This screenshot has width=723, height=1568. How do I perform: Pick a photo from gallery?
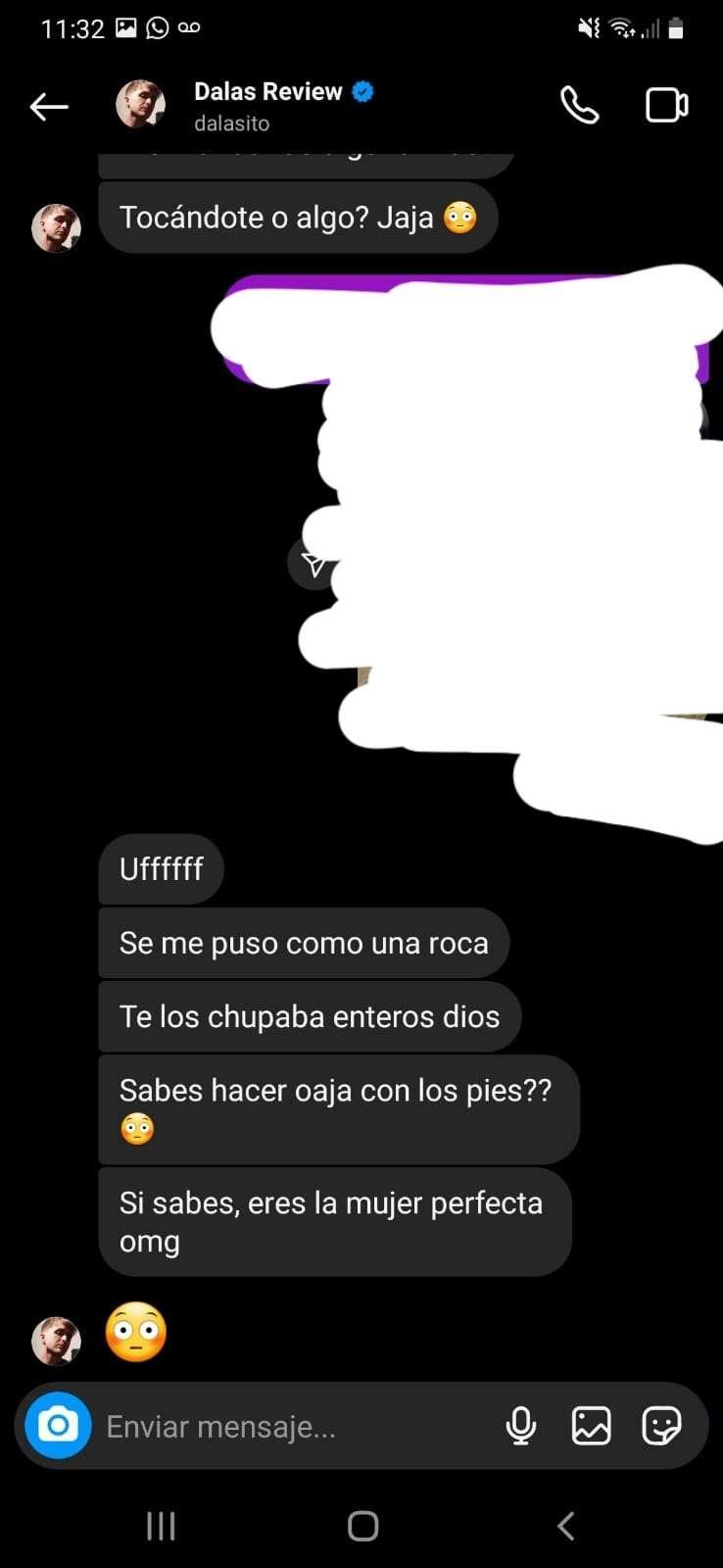[x=591, y=1426]
